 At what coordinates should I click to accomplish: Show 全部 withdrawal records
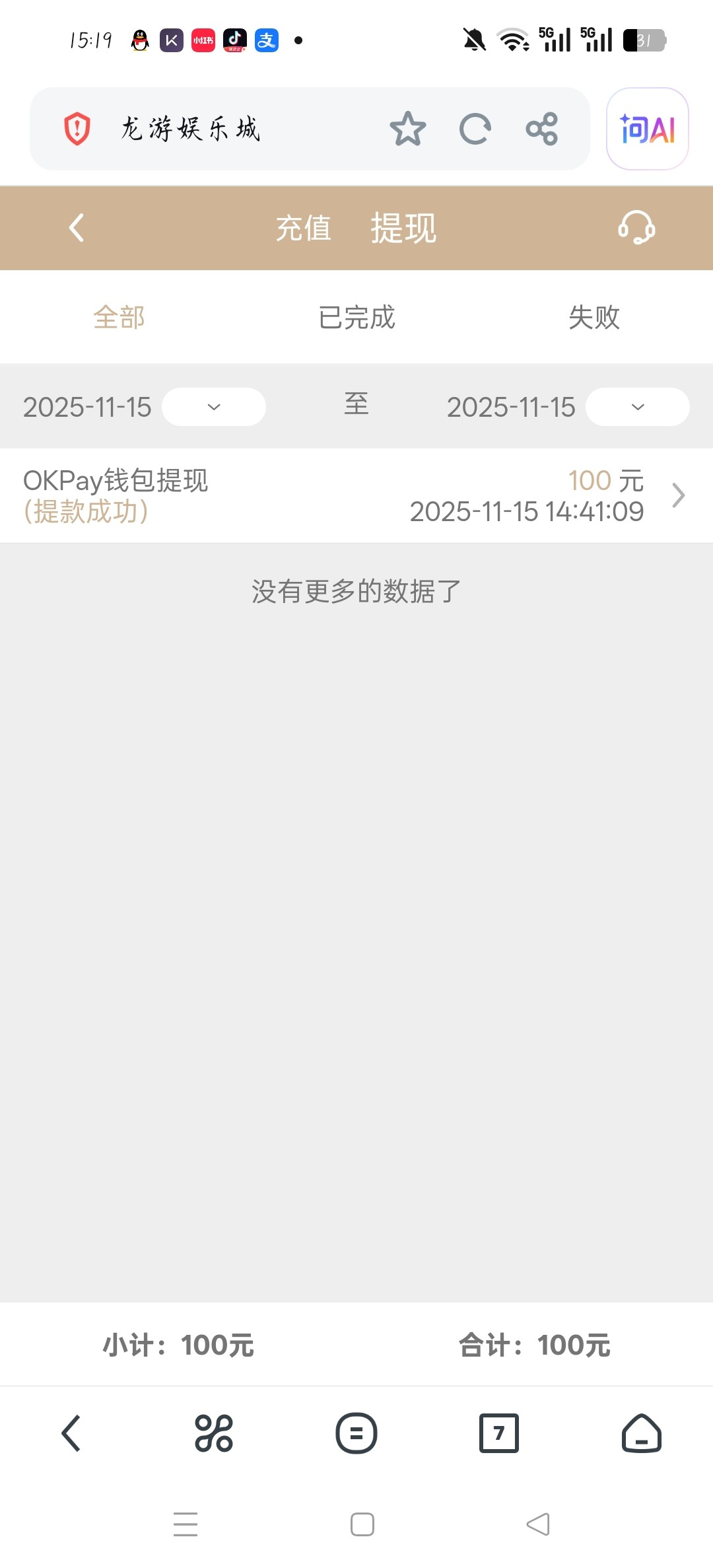(119, 318)
